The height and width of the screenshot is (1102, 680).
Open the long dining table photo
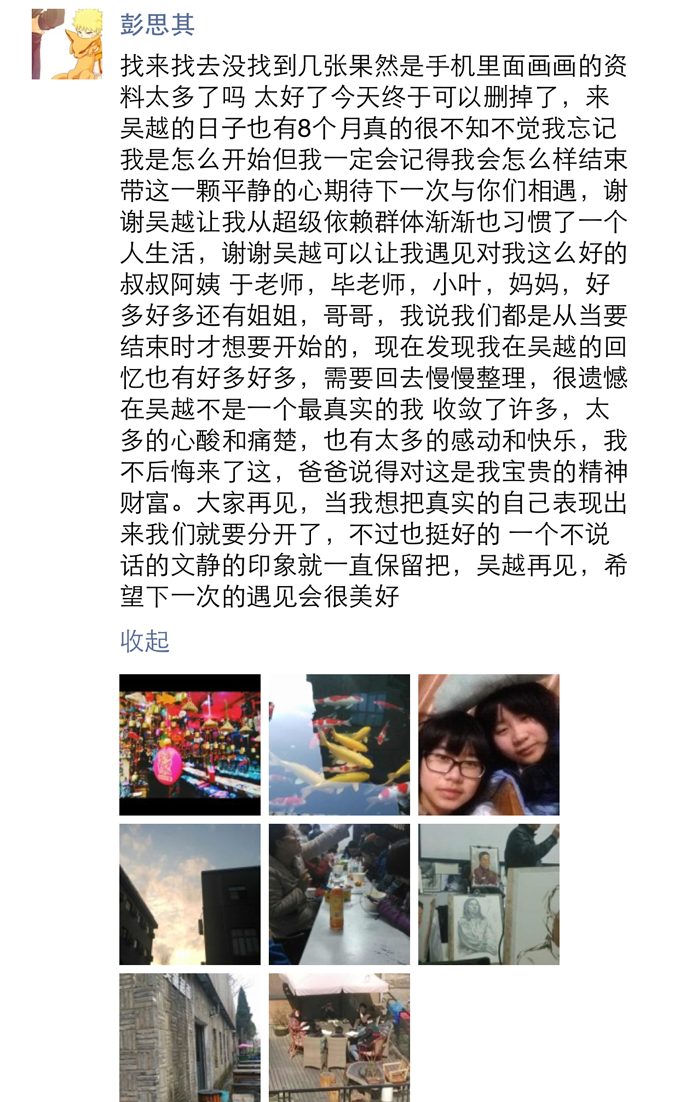click(x=339, y=894)
